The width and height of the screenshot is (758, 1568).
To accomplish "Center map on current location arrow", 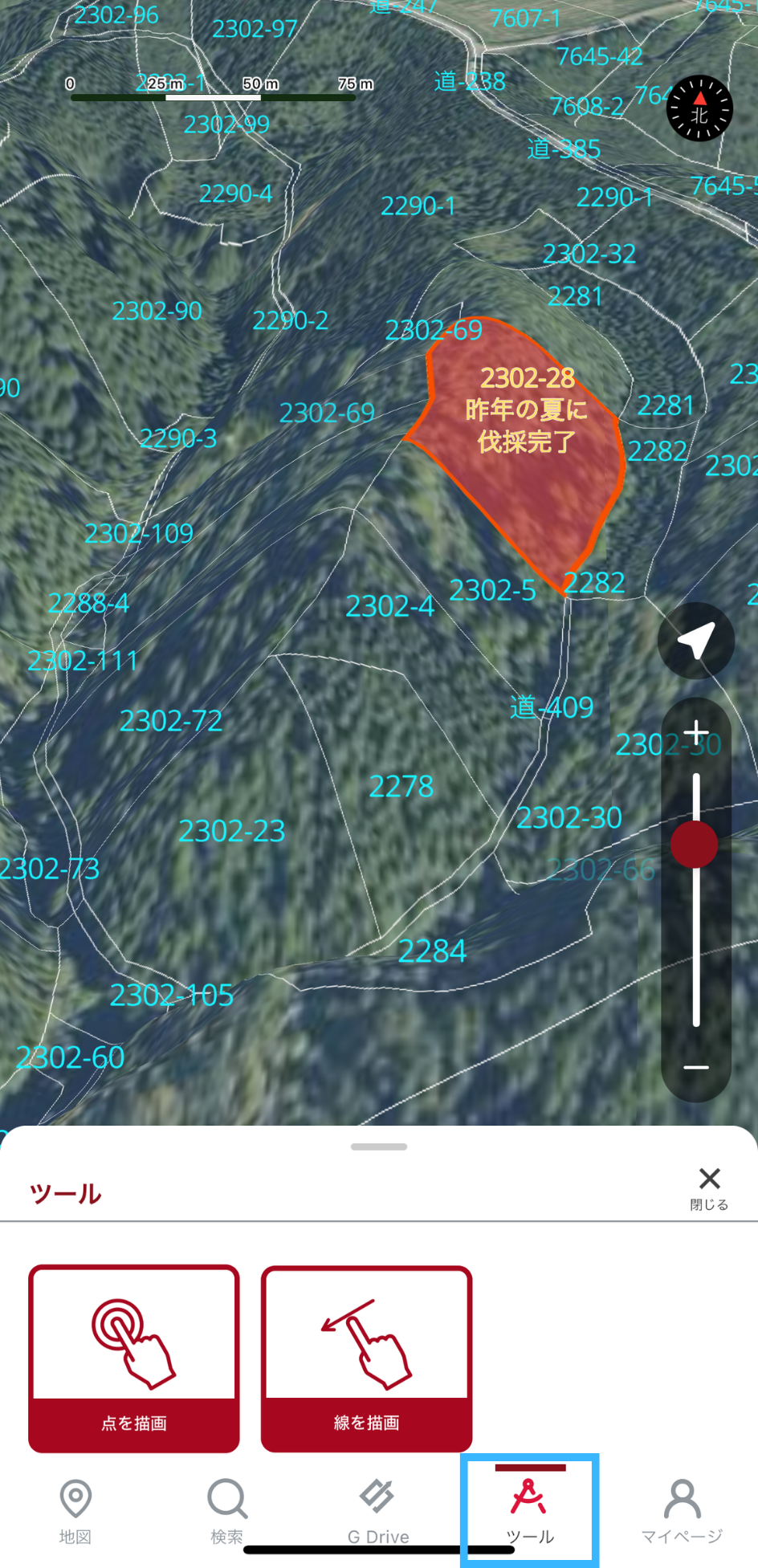I will point(695,641).
